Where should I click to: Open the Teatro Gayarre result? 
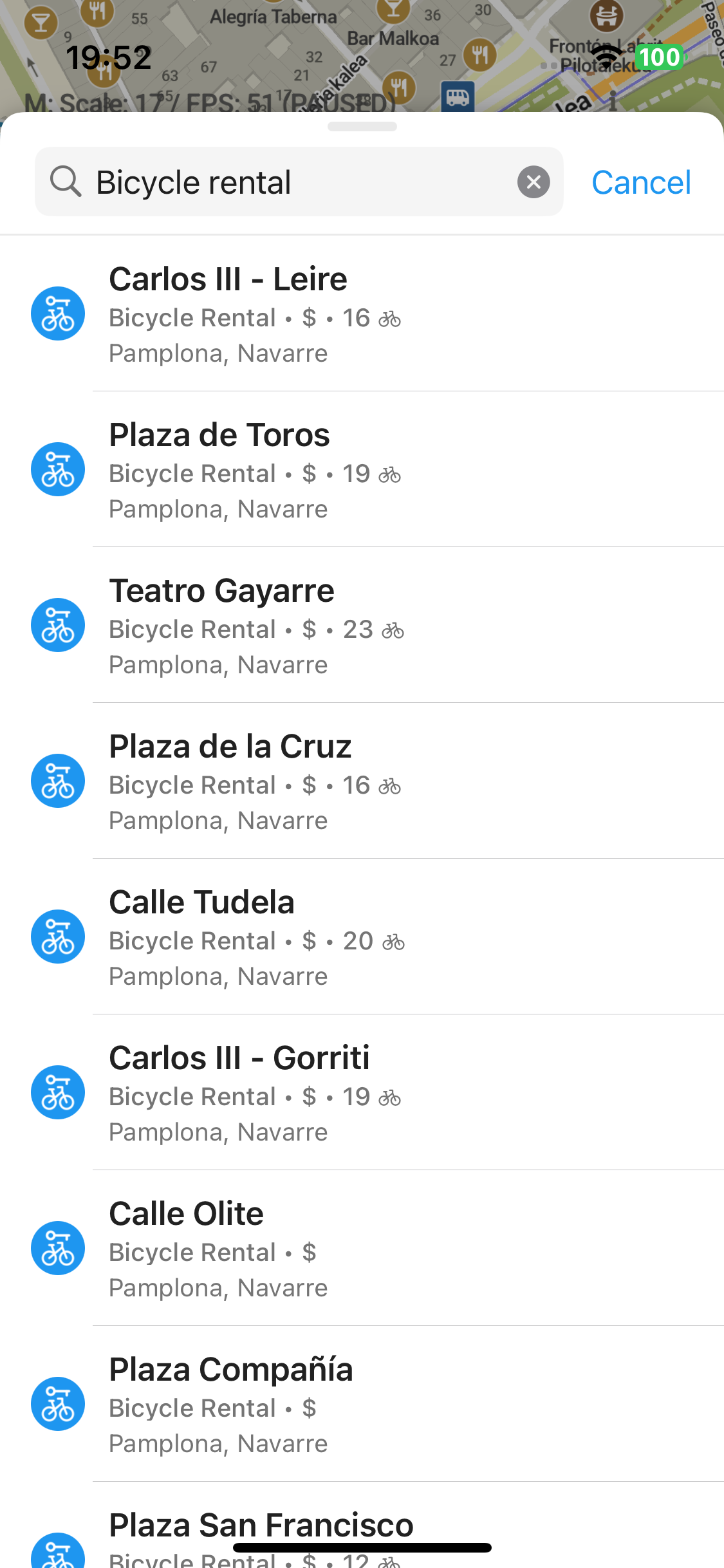pyautogui.click(x=360, y=626)
